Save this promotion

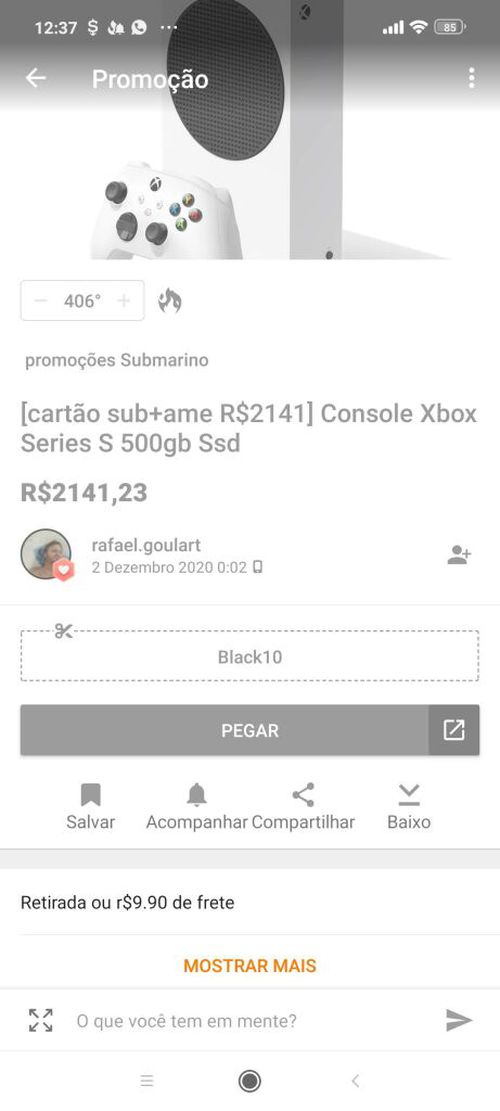pos(91,807)
